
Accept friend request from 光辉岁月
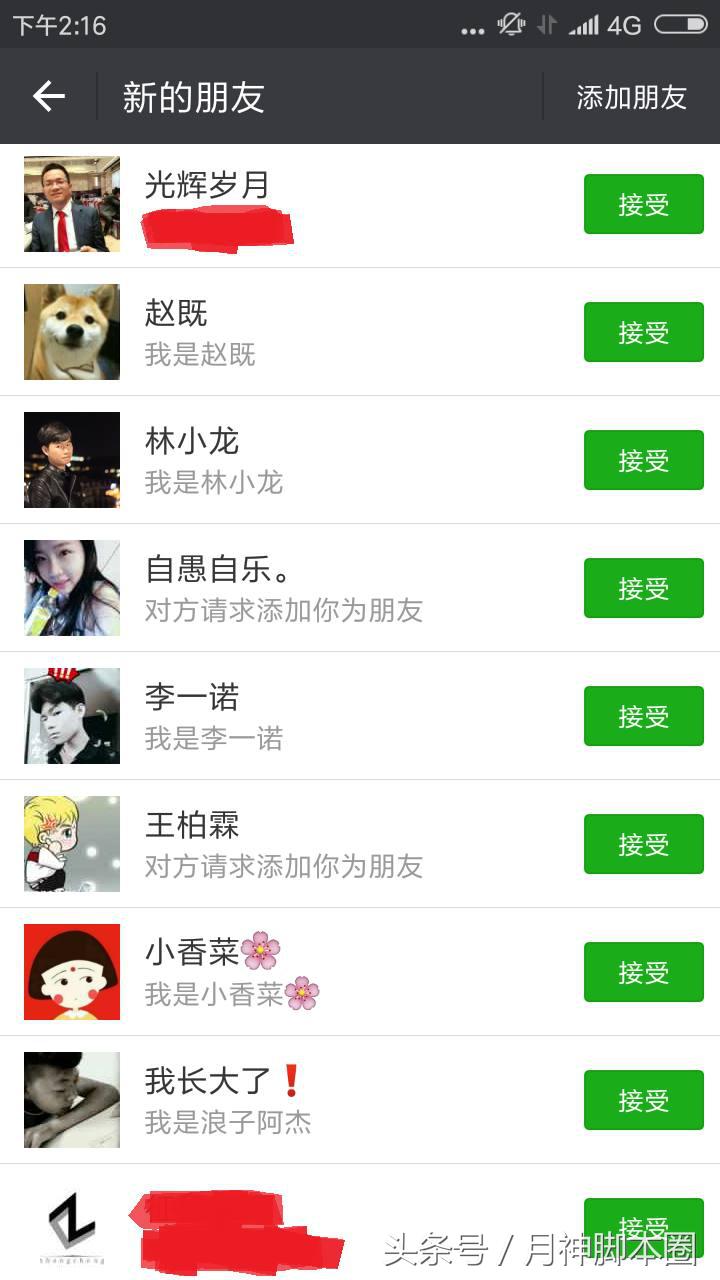click(x=643, y=205)
